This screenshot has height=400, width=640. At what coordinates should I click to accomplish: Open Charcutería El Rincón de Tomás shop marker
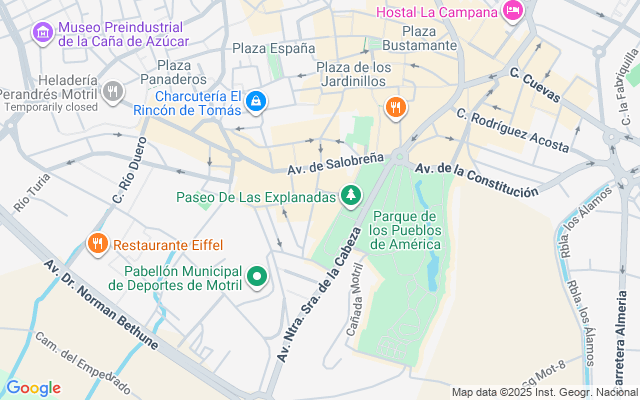pos(256,102)
